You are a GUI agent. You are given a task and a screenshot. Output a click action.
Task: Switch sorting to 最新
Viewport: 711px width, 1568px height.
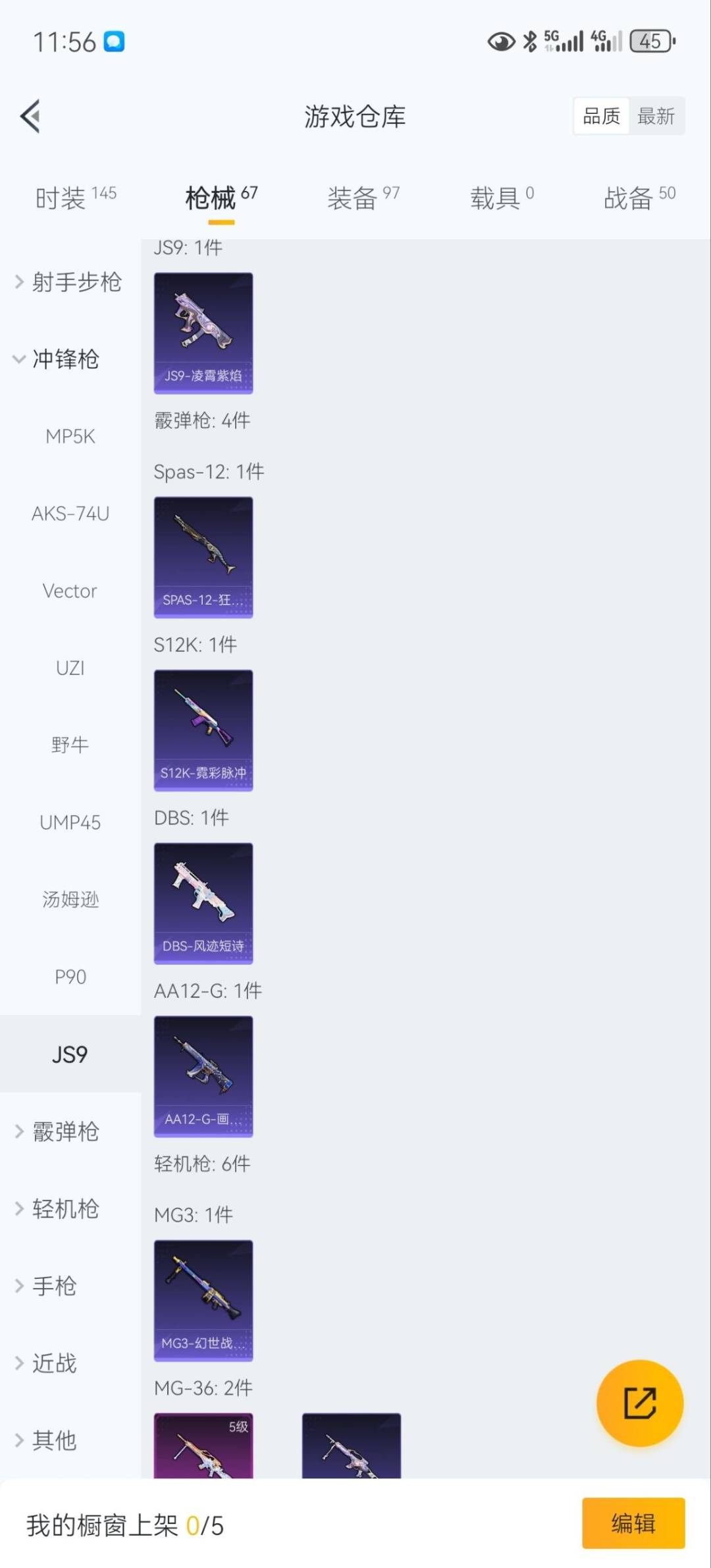point(657,115)
